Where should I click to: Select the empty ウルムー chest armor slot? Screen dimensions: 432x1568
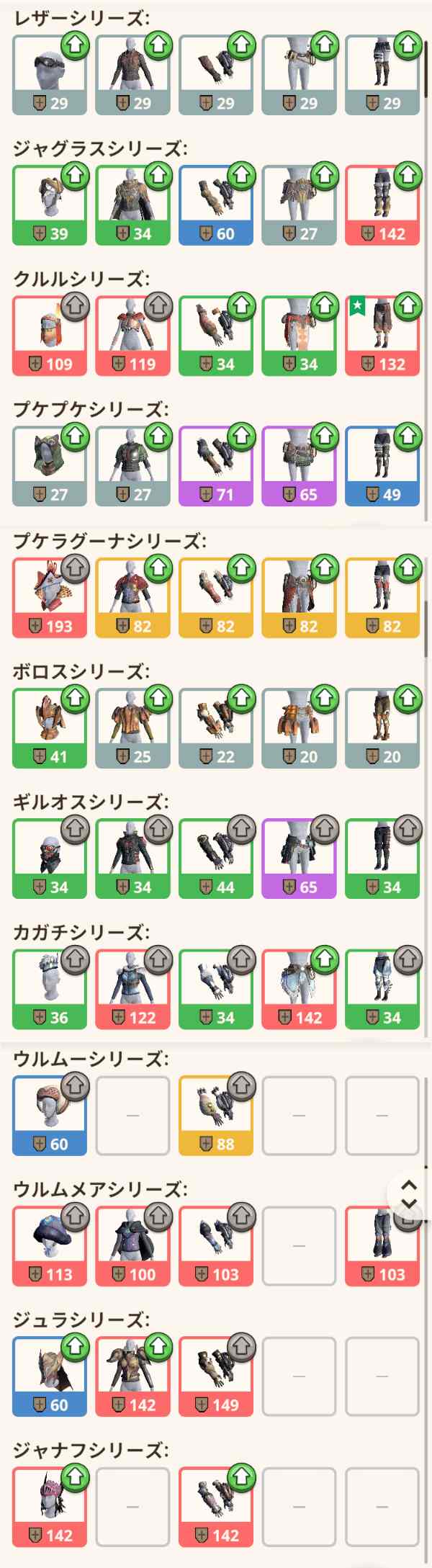point(132,1116)
